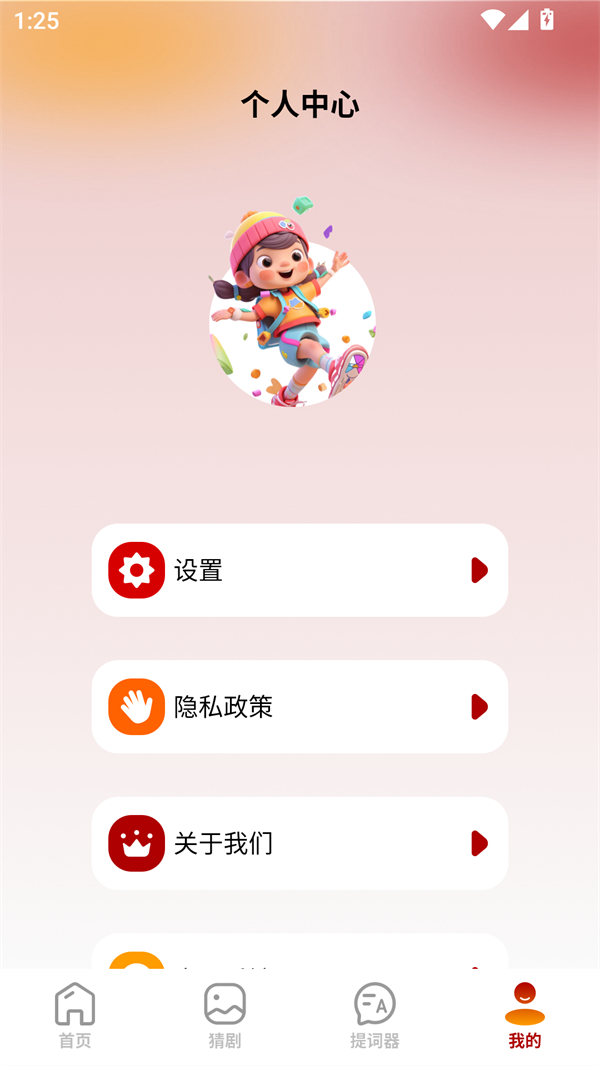Switch to the 首页 home tab
This screenshot has height=1066, width=600.
tap(75, 1015)
